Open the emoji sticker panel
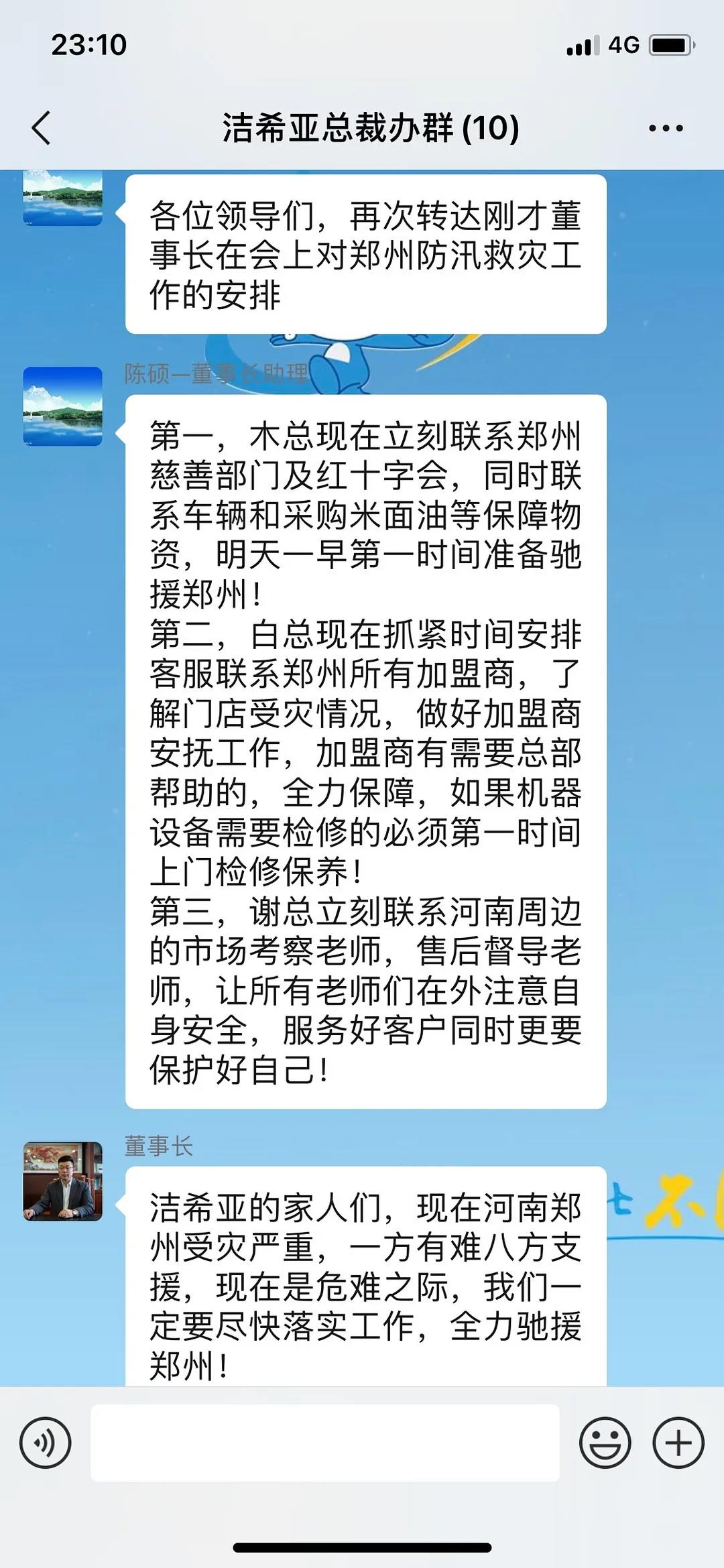 605,1443
